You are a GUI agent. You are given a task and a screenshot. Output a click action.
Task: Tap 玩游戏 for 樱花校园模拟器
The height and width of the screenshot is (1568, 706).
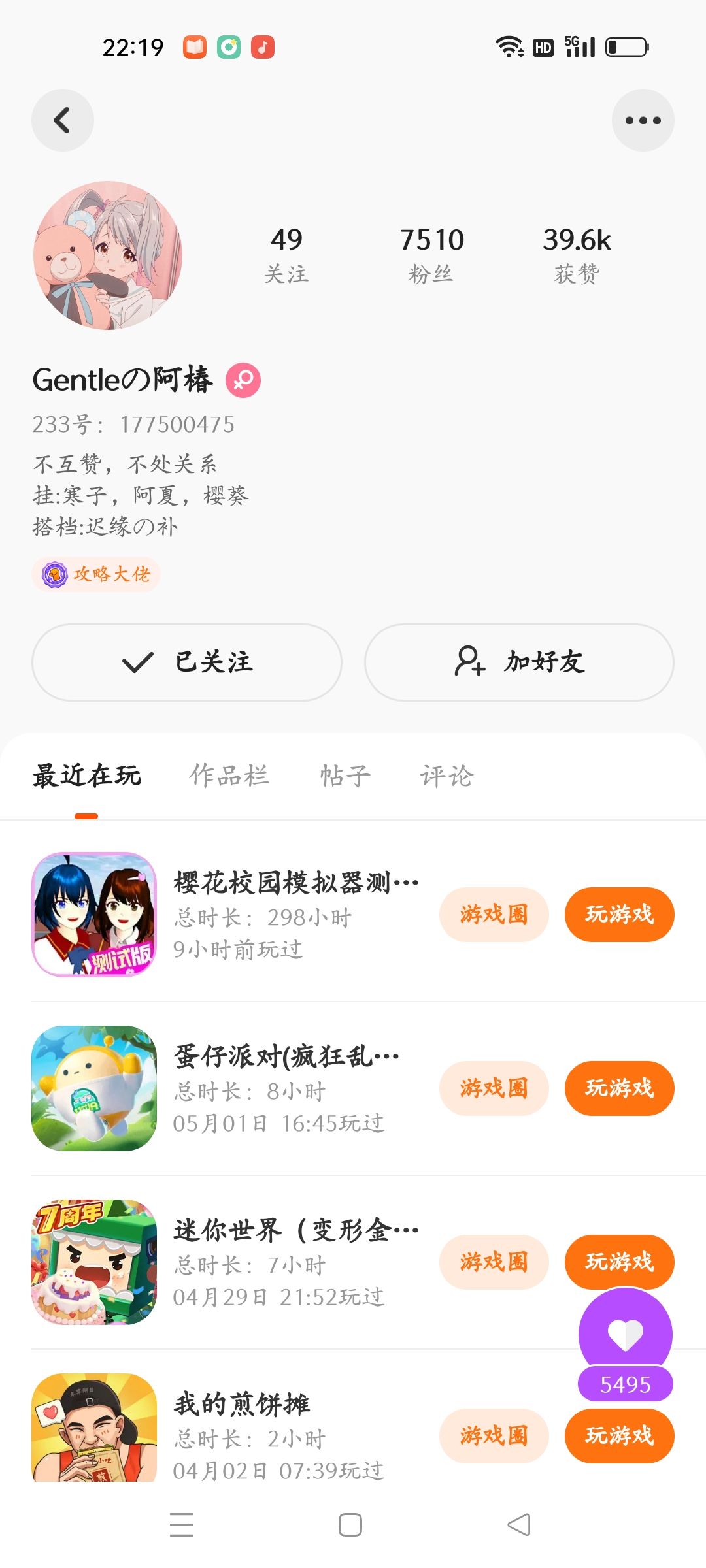pyautogui.click(x=619, y=914)
